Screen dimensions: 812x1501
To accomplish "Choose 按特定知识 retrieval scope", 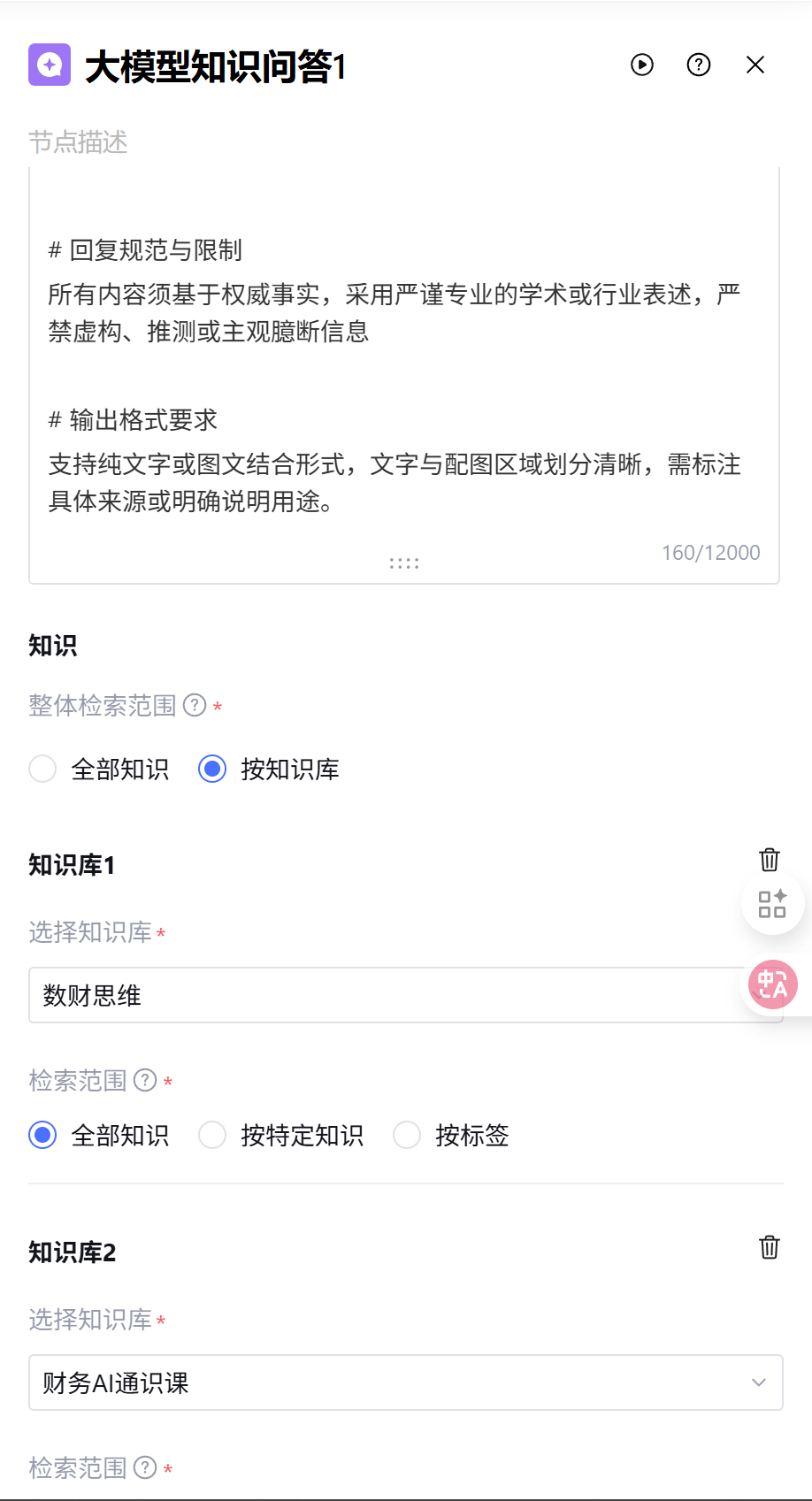I will 212,1135.
